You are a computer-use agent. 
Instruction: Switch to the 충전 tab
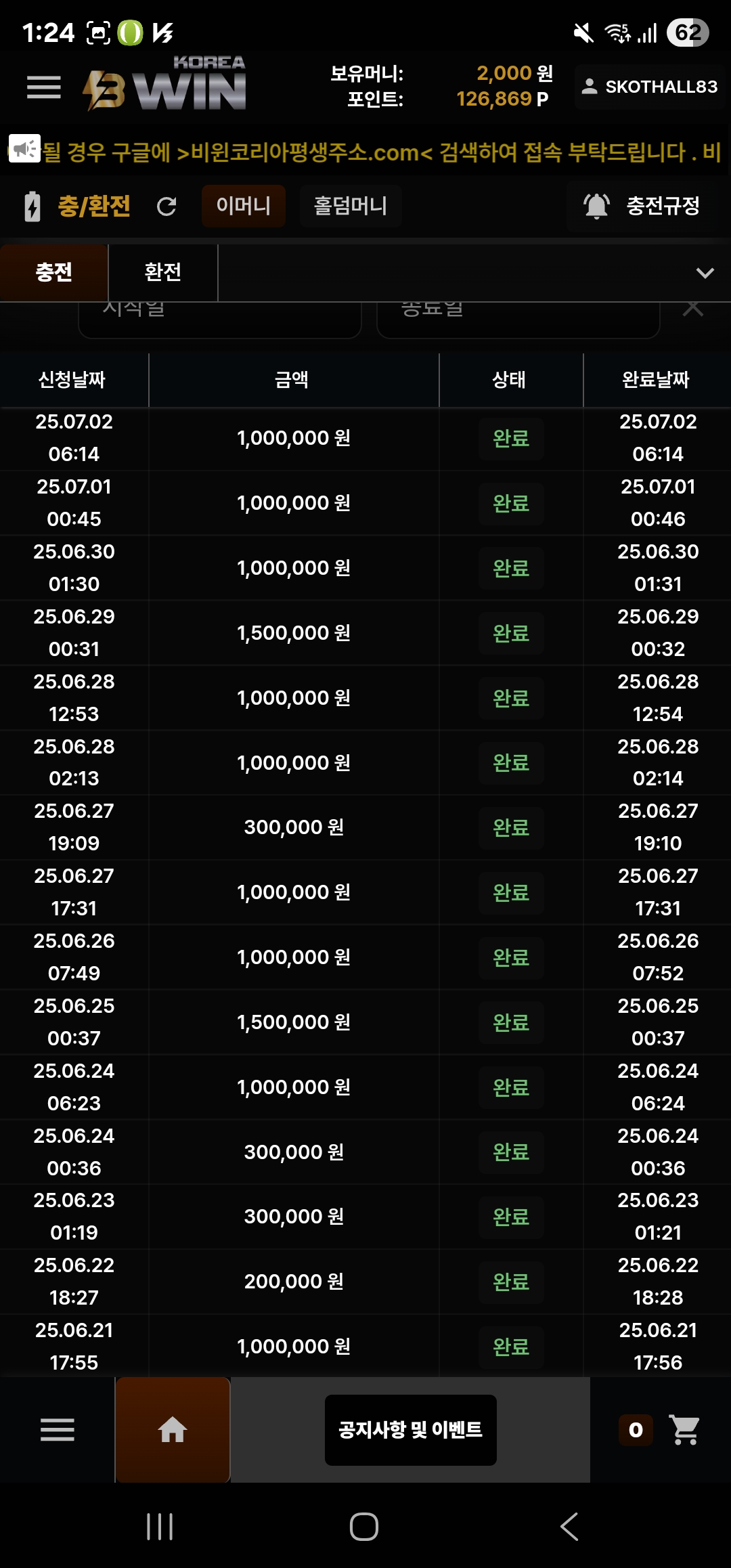point(54,272)
